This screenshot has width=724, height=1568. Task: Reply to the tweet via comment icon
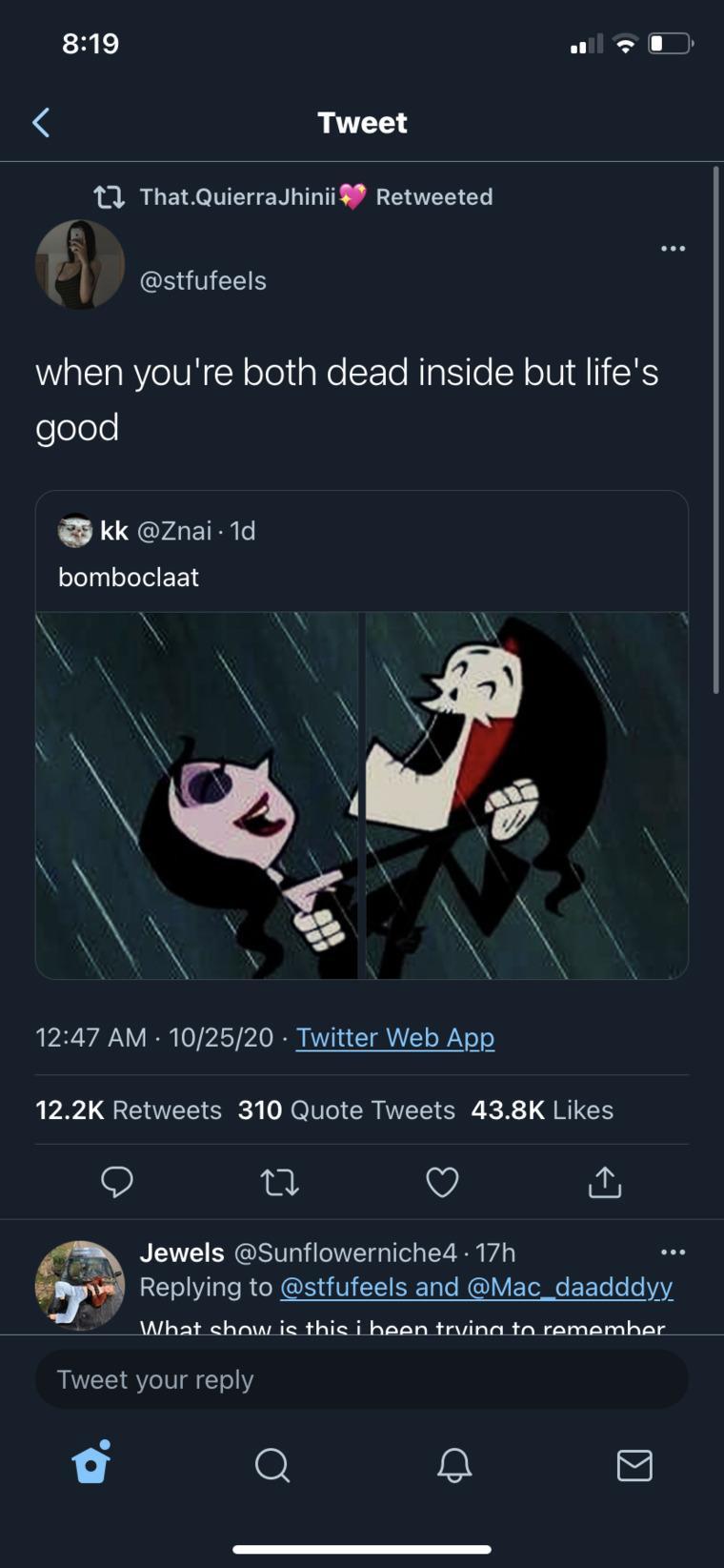pyautogui.click(x=117, y=1182)
